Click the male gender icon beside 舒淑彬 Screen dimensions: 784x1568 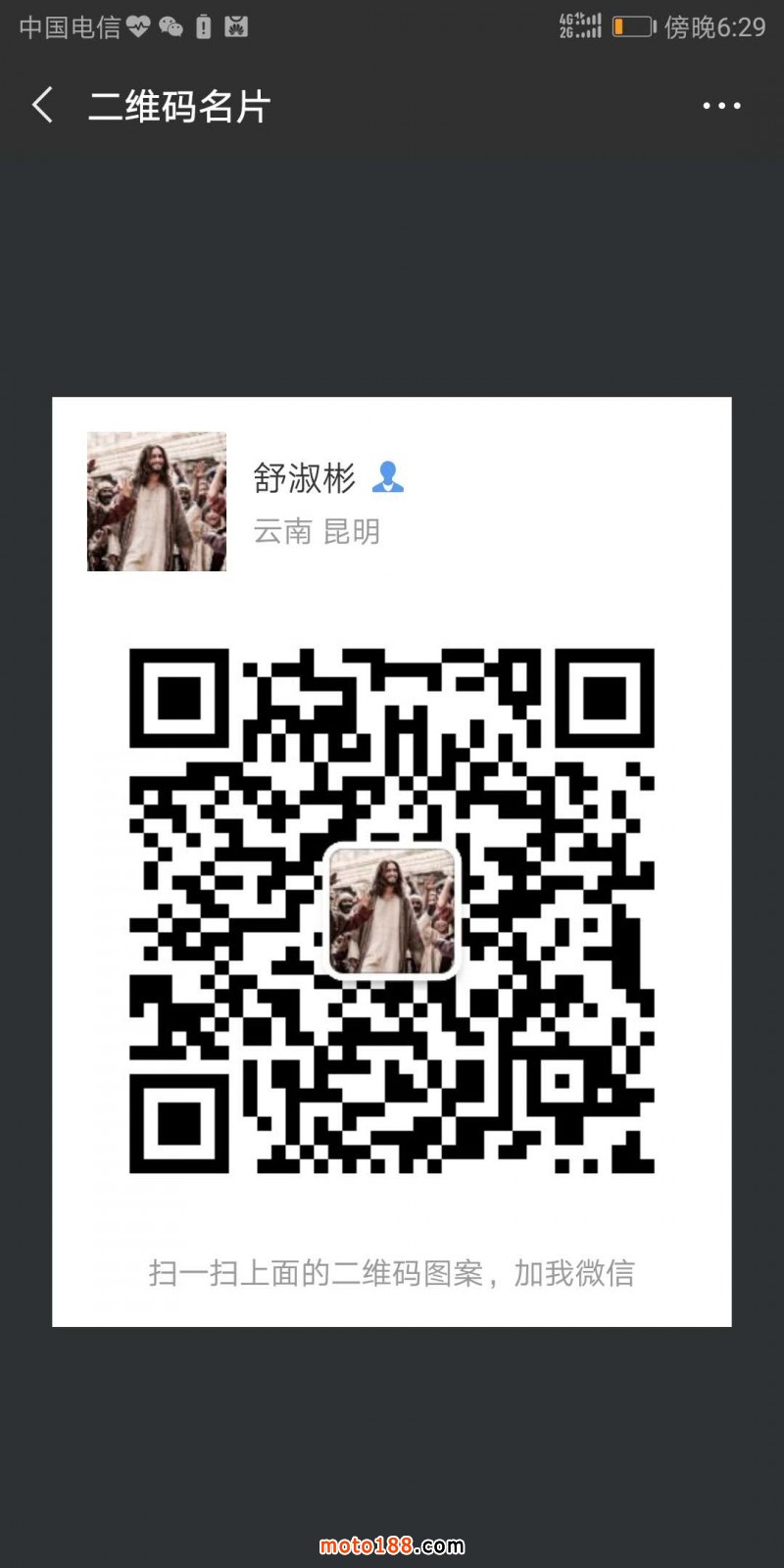[x=387, y=479]
